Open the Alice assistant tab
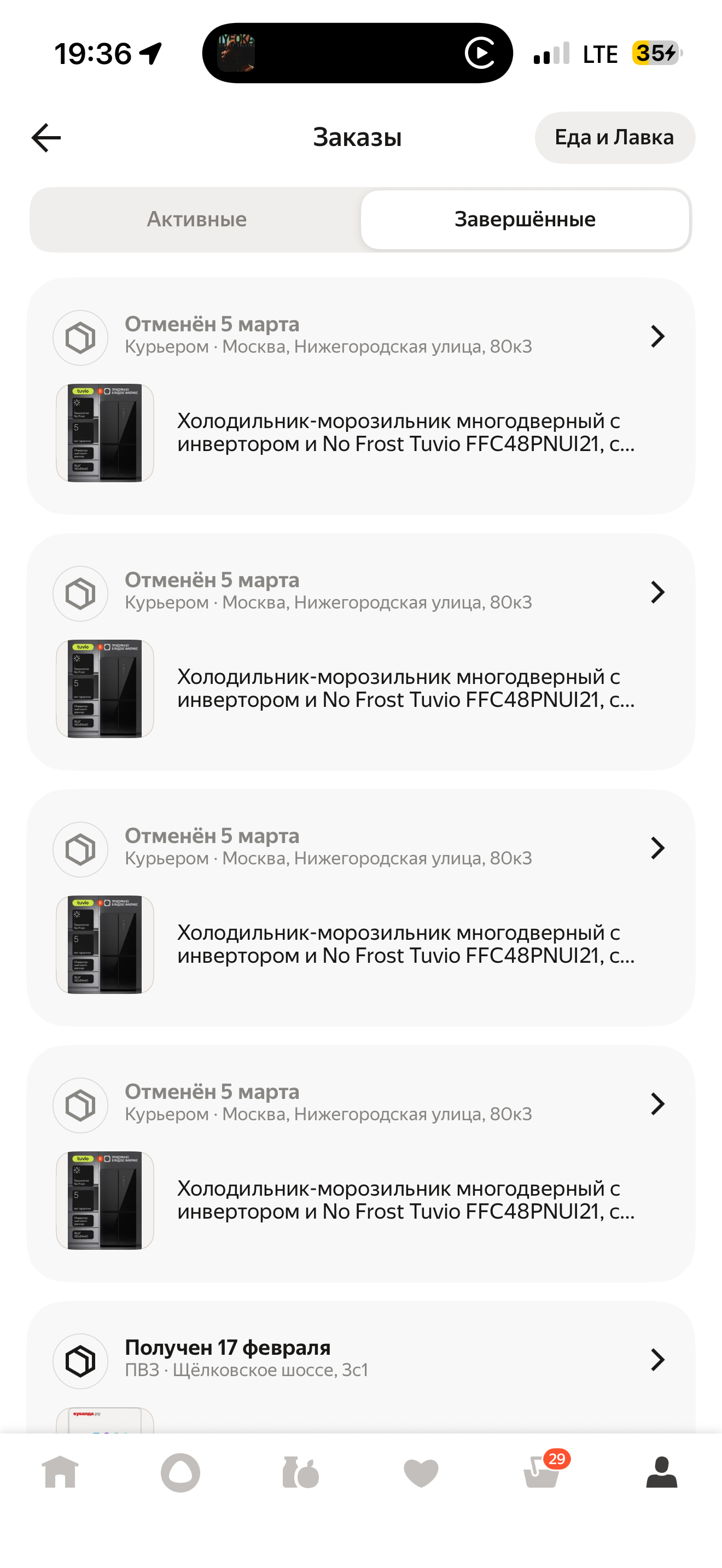This screenshot has width=722, height=1568. 180,1473
